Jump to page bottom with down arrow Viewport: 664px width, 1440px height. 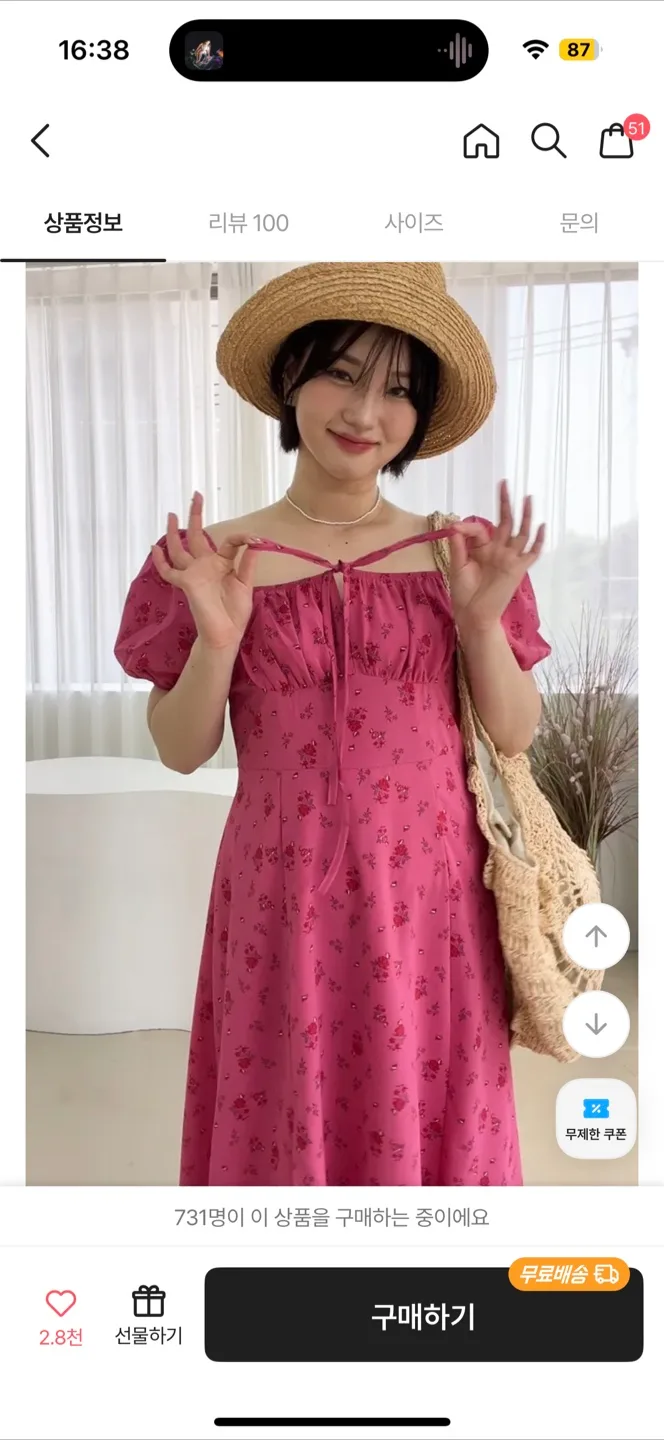tap(596, 1024)
